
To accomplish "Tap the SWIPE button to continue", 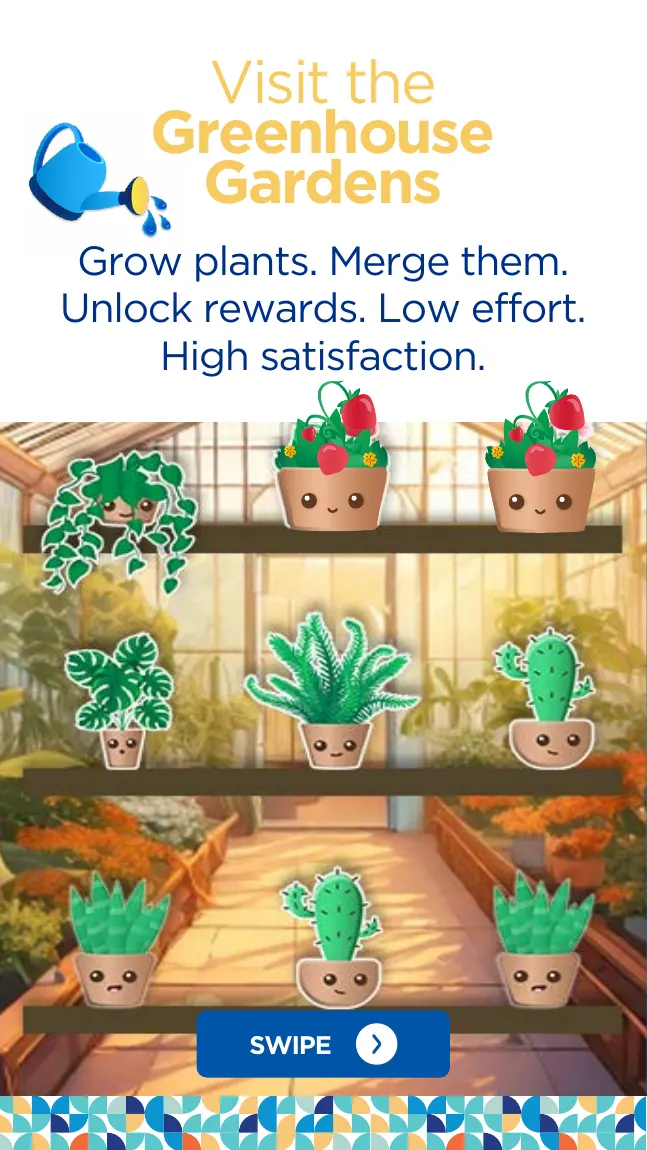I will click(x=323, y=1044).
